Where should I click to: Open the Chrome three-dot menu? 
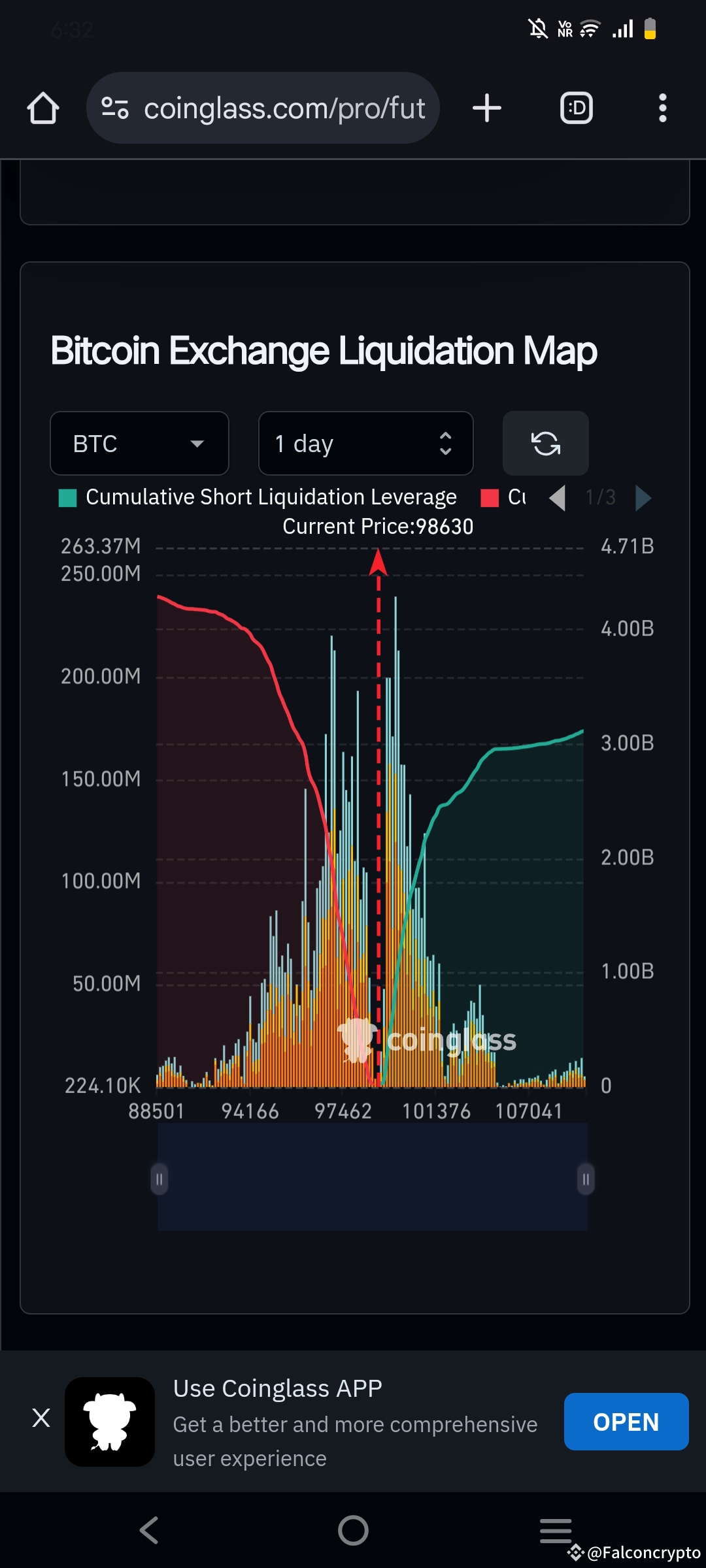pos(662,108)
